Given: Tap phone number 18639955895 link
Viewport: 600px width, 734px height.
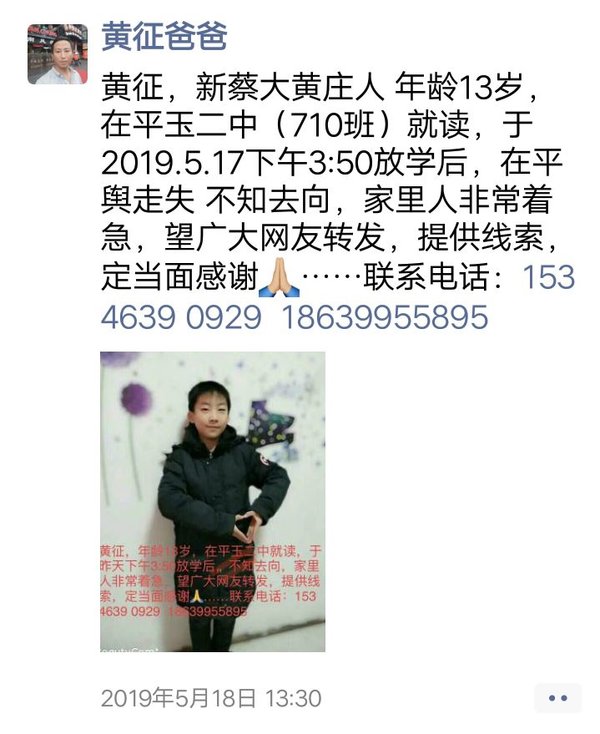Looking at the screenshot, I should click(384, 317).
